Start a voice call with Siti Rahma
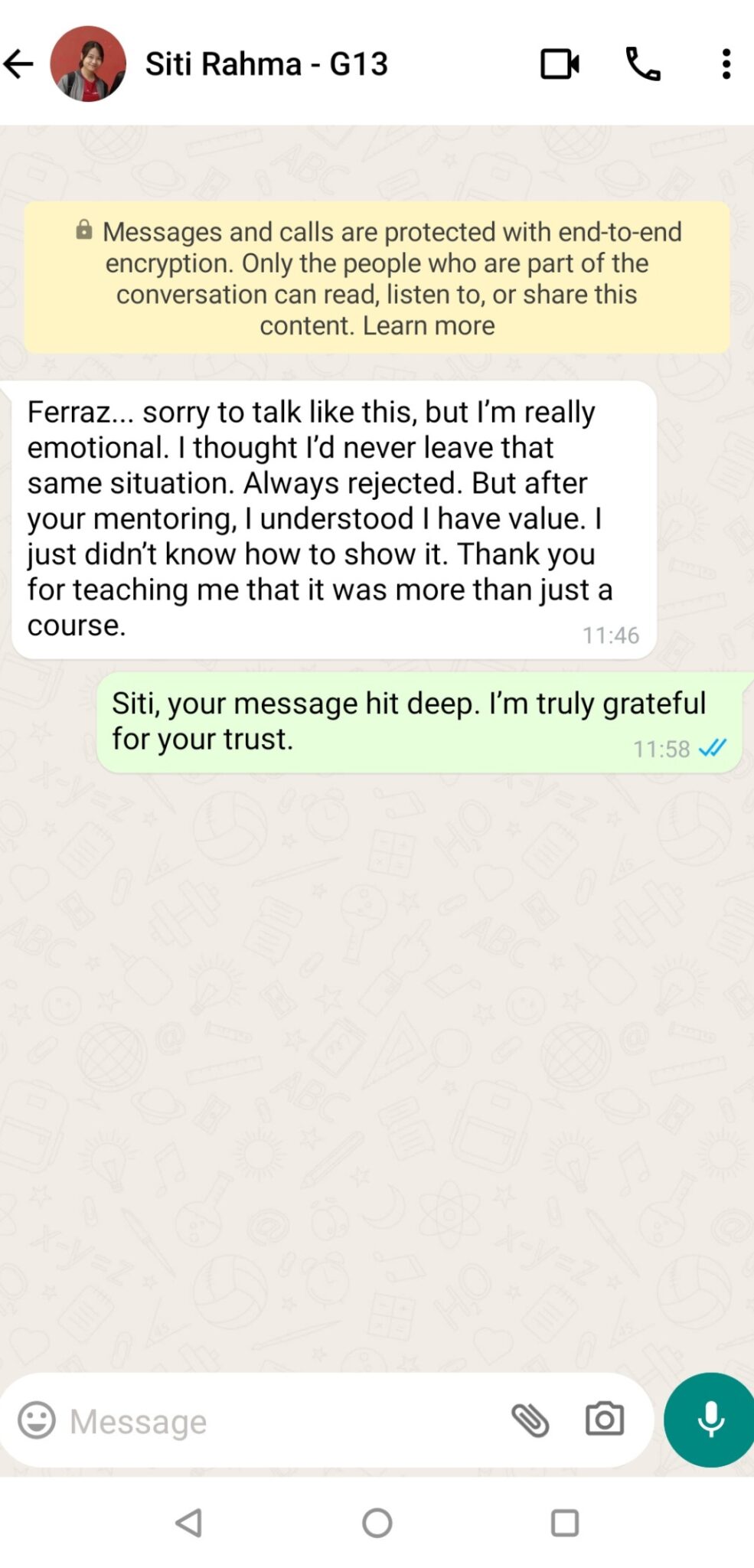Viewport: 754px width, 1568px height. [x=642, y=64]
